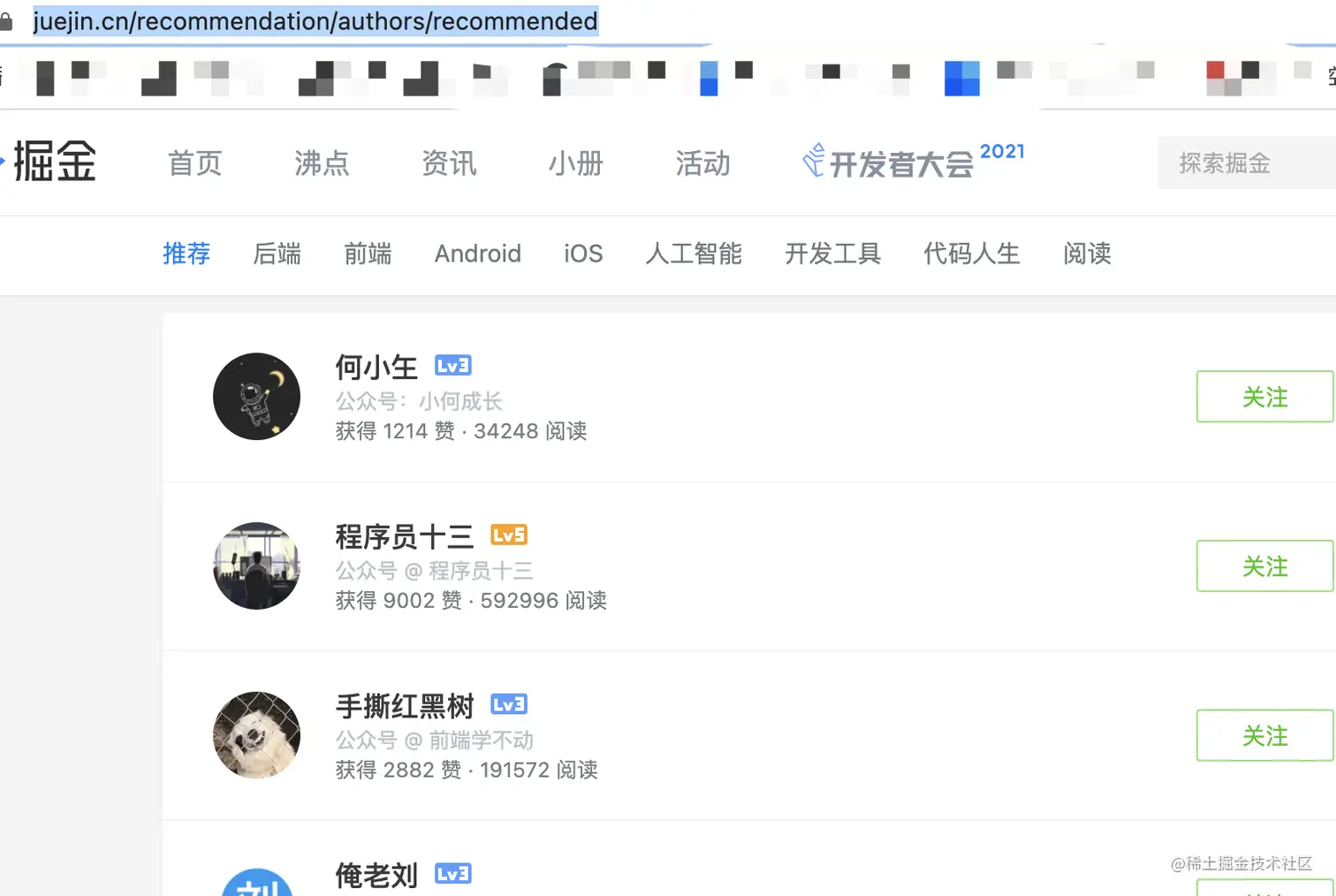This screenshot has width=1336, height=896.
Task: Switch to 小册 in top navigation
Action: point(575,163)
